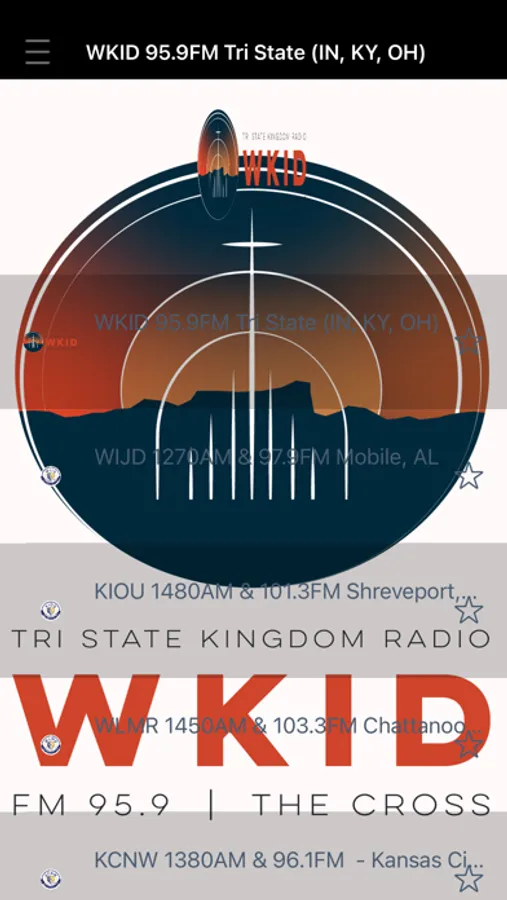Star the KCNW Kansas City station
Viewport: 507px width, 900px height.
[469, 879]
